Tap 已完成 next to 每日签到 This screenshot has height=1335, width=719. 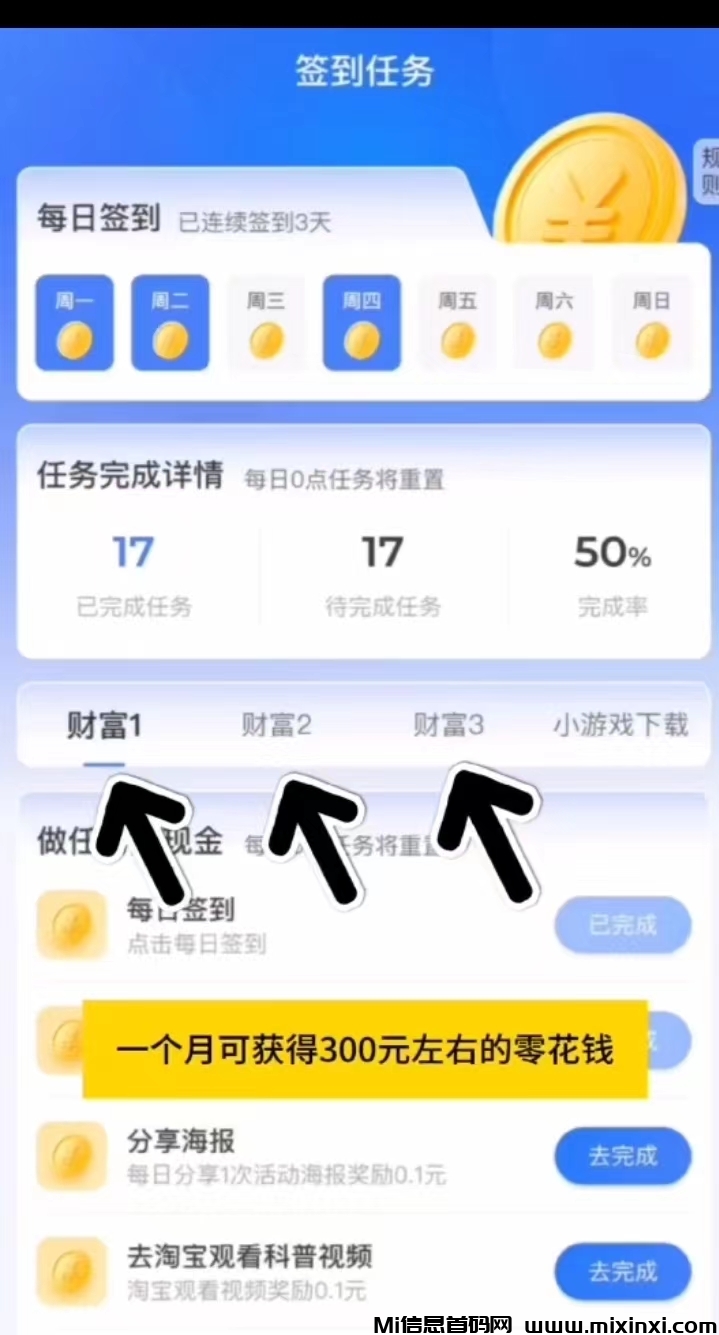click(622, 925)
